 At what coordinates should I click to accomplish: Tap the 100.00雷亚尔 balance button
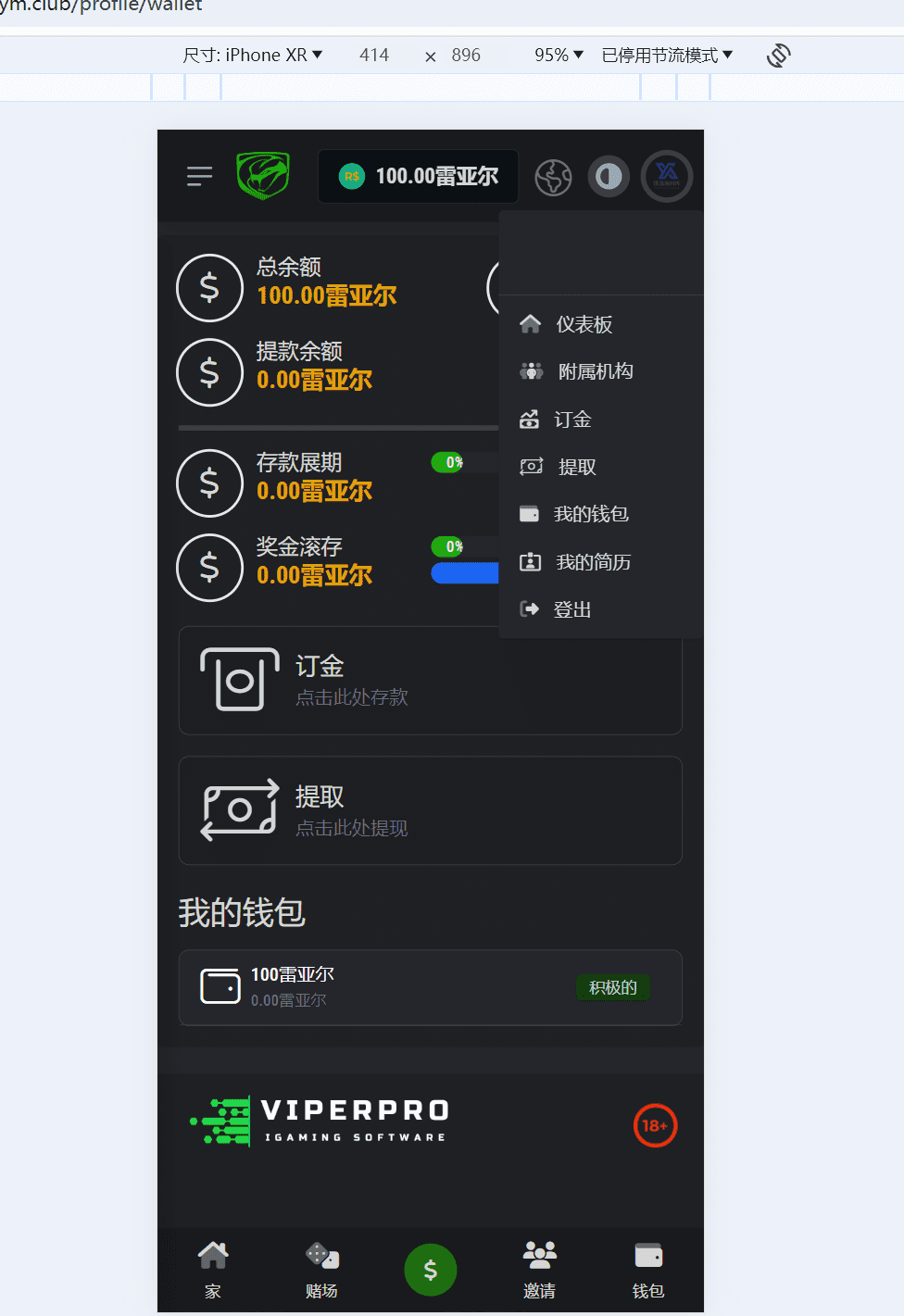[x=418, y=176]
